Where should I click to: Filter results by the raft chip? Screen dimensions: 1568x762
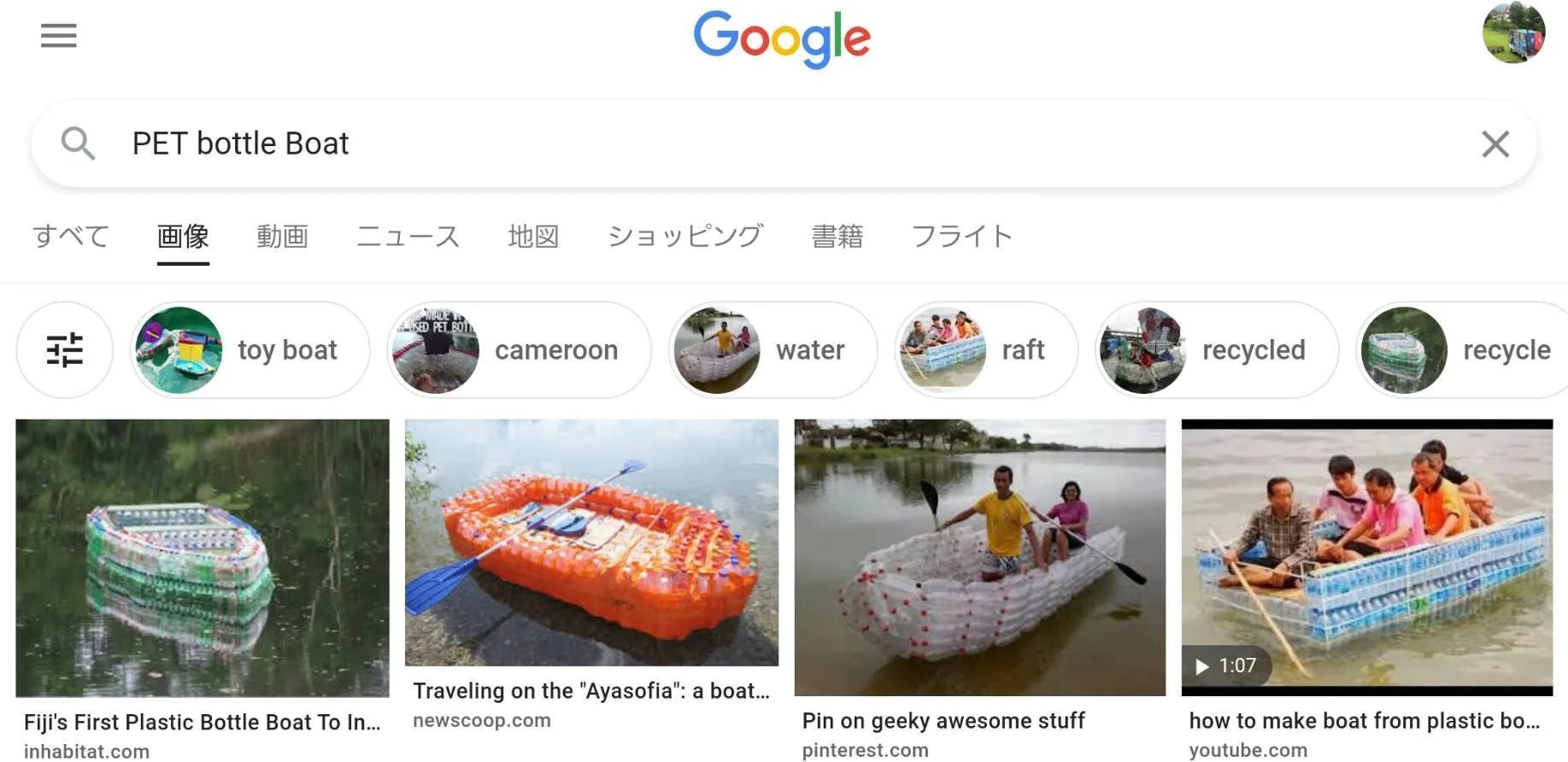(986, 349)
